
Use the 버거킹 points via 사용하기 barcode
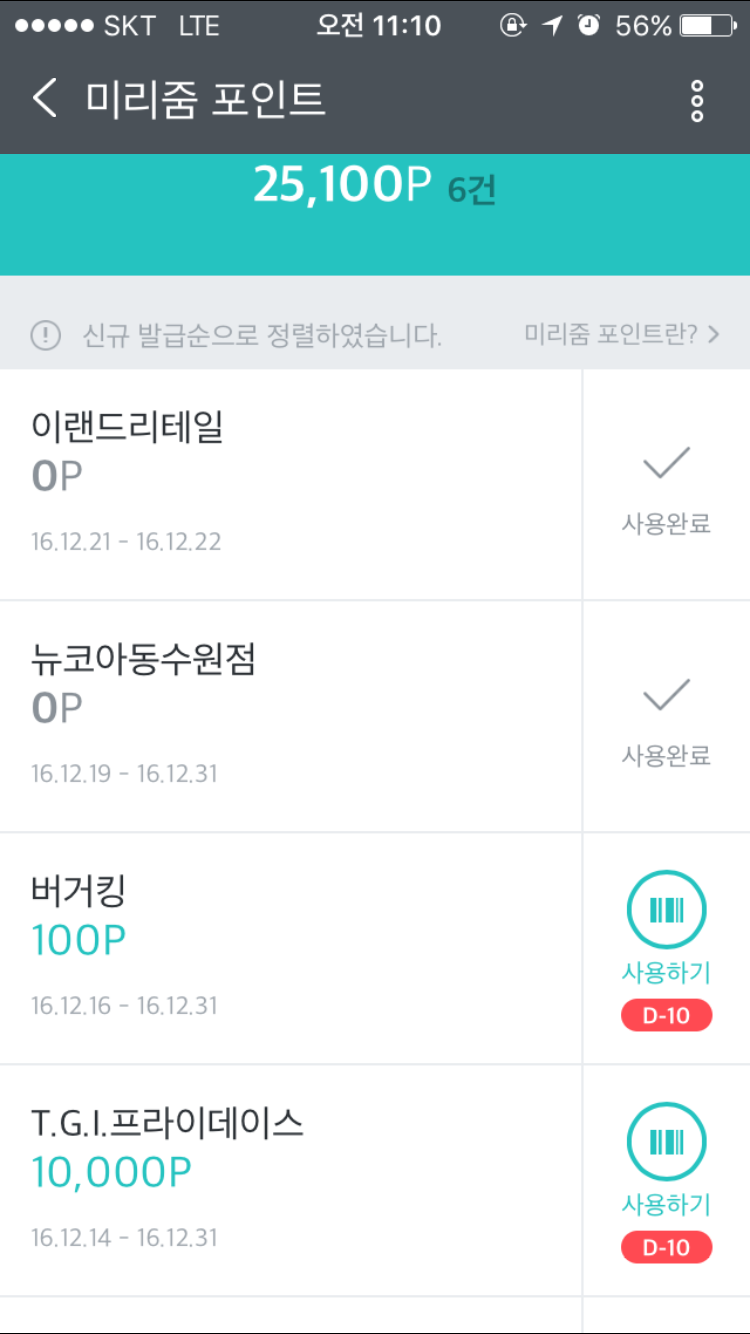click(x=666, y=925)
